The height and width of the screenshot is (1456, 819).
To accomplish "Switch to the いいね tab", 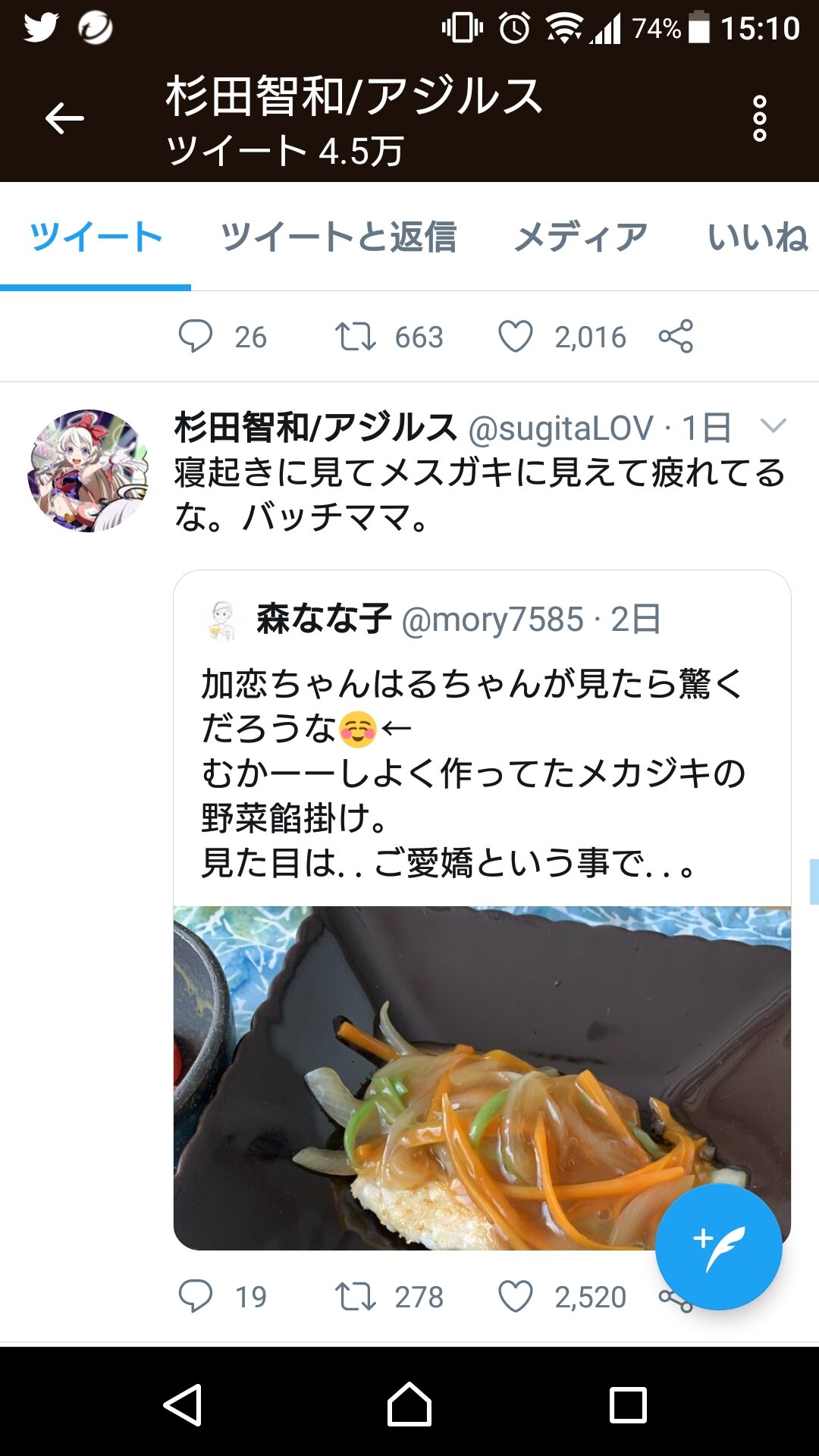I will coord(757,237).
